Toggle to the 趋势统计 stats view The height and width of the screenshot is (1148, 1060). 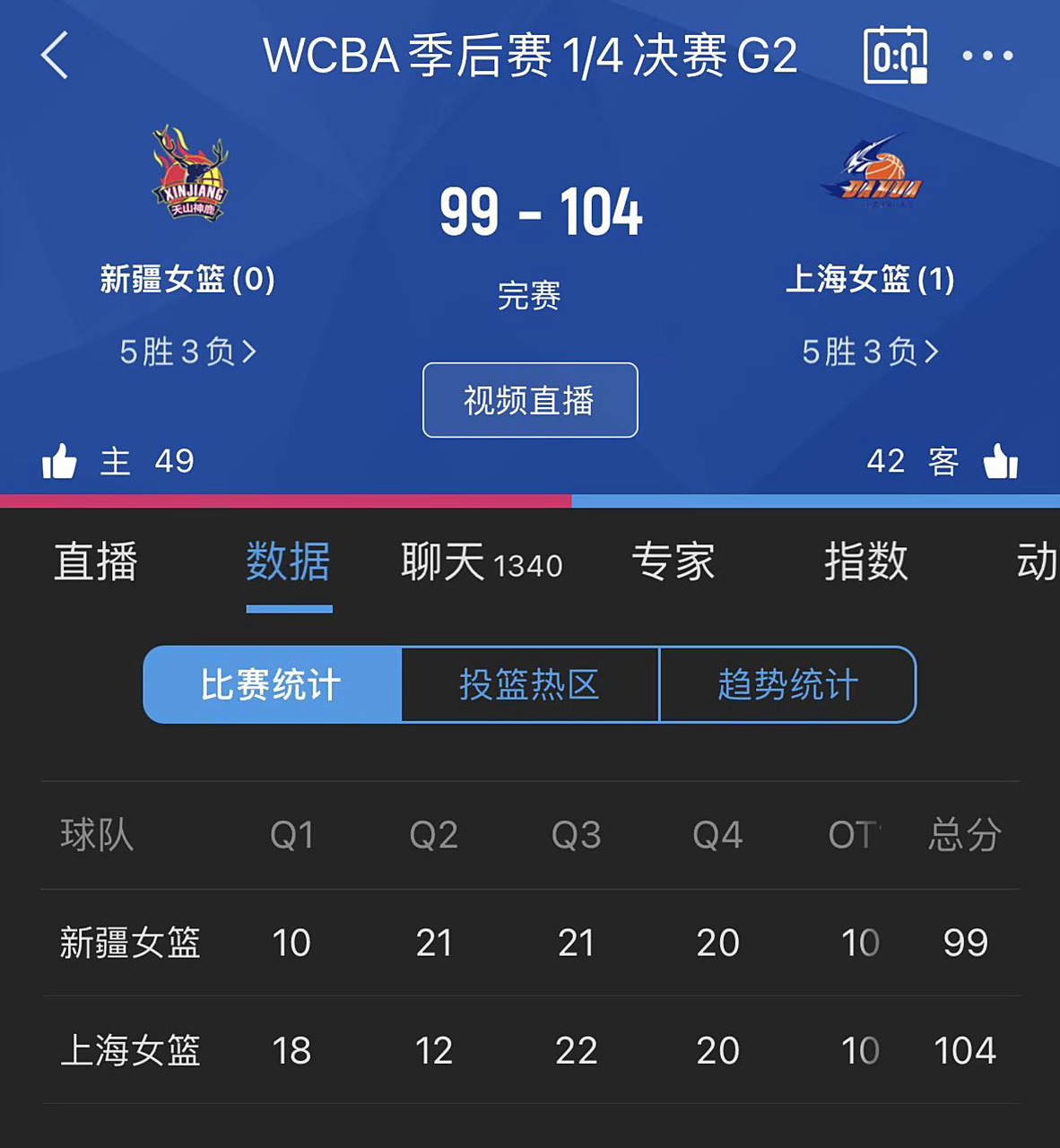(788, 684)
